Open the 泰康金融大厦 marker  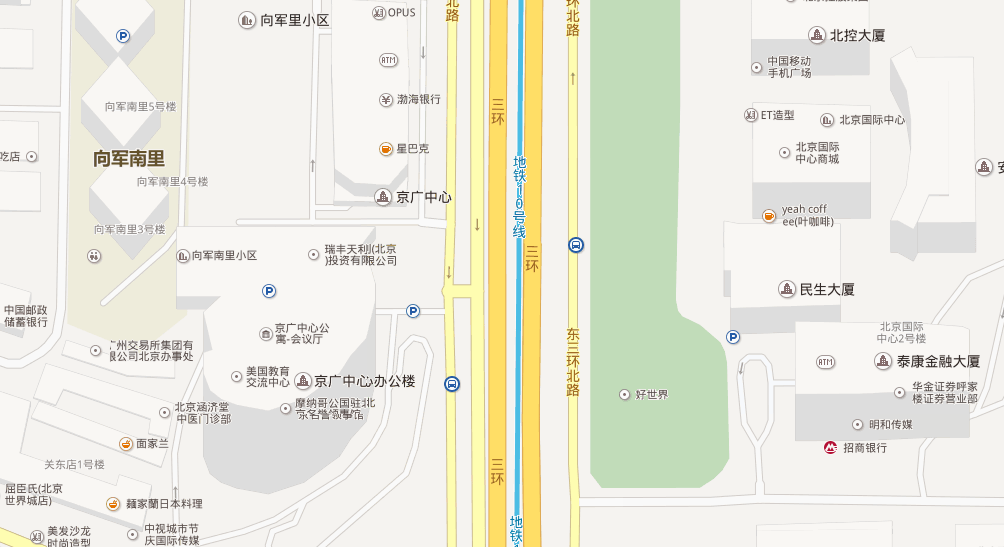point(884,361)
